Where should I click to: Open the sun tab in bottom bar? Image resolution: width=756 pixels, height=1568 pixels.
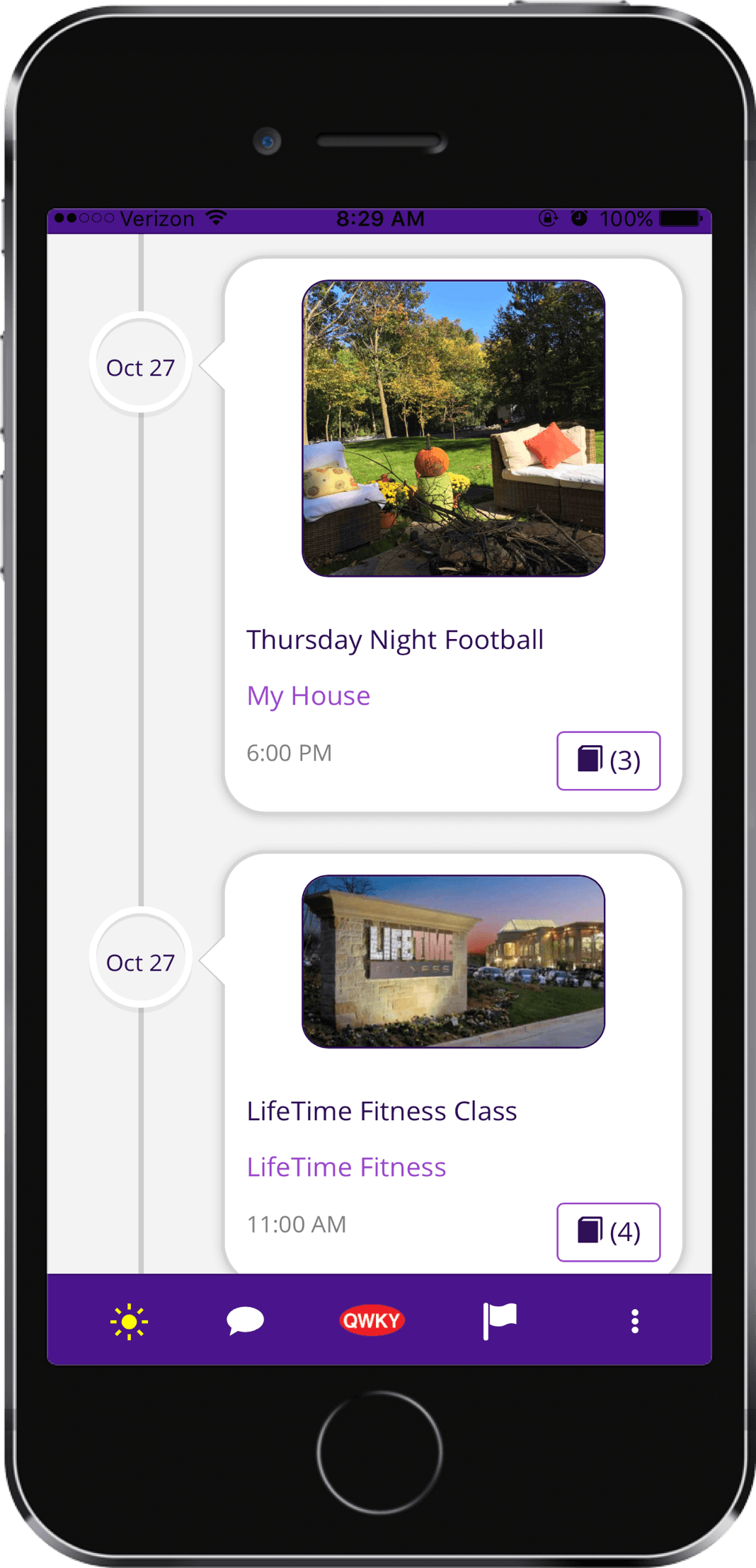point(129,1321)
